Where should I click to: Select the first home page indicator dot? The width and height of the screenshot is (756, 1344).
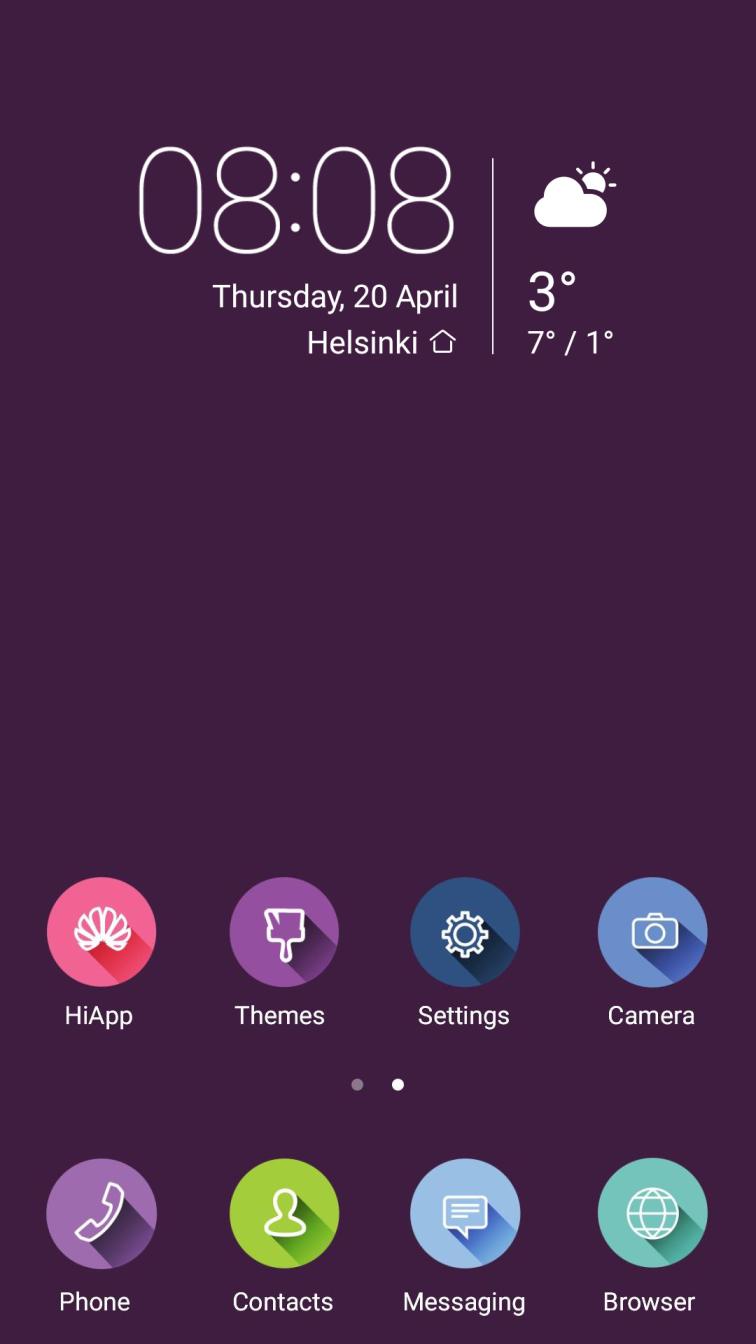click(357, 1085)
